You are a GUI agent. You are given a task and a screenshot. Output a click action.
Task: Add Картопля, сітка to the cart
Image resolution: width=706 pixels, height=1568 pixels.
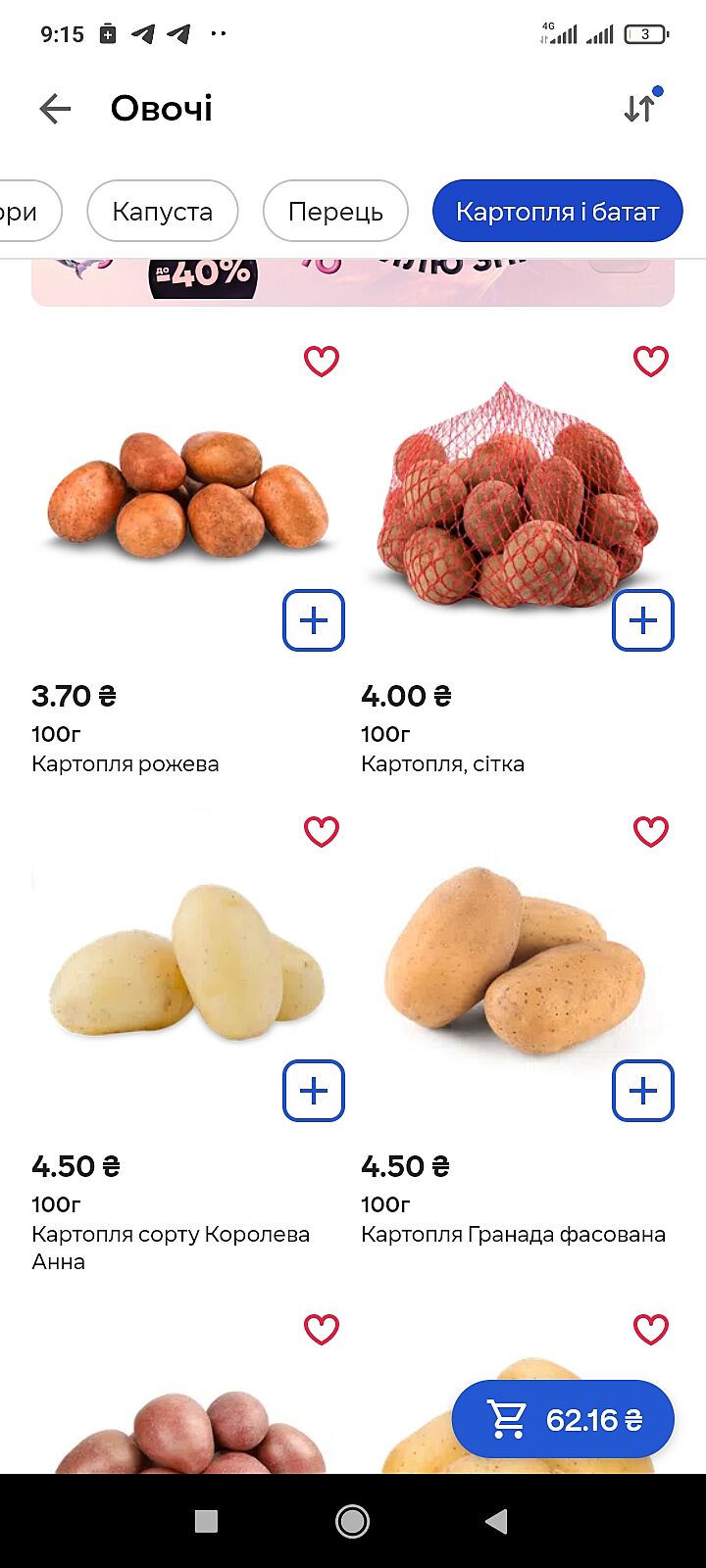(x=643, y=620)
